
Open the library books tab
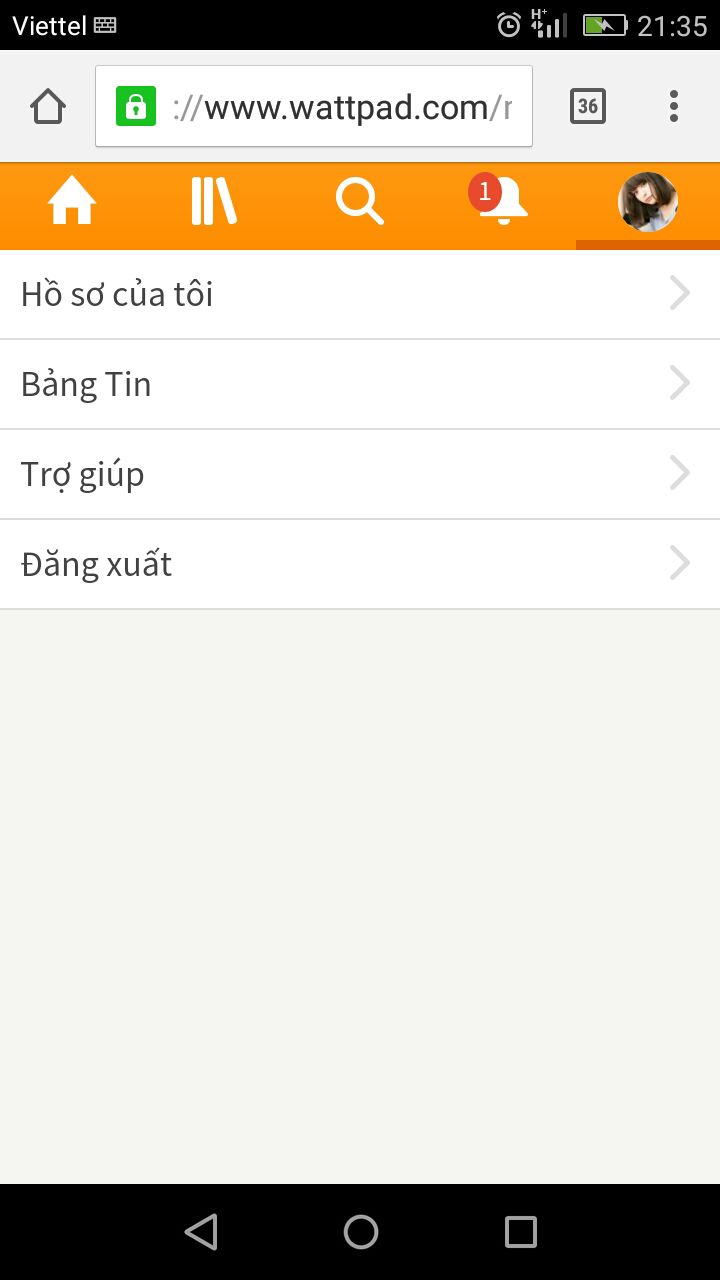[x=214, y=203]
